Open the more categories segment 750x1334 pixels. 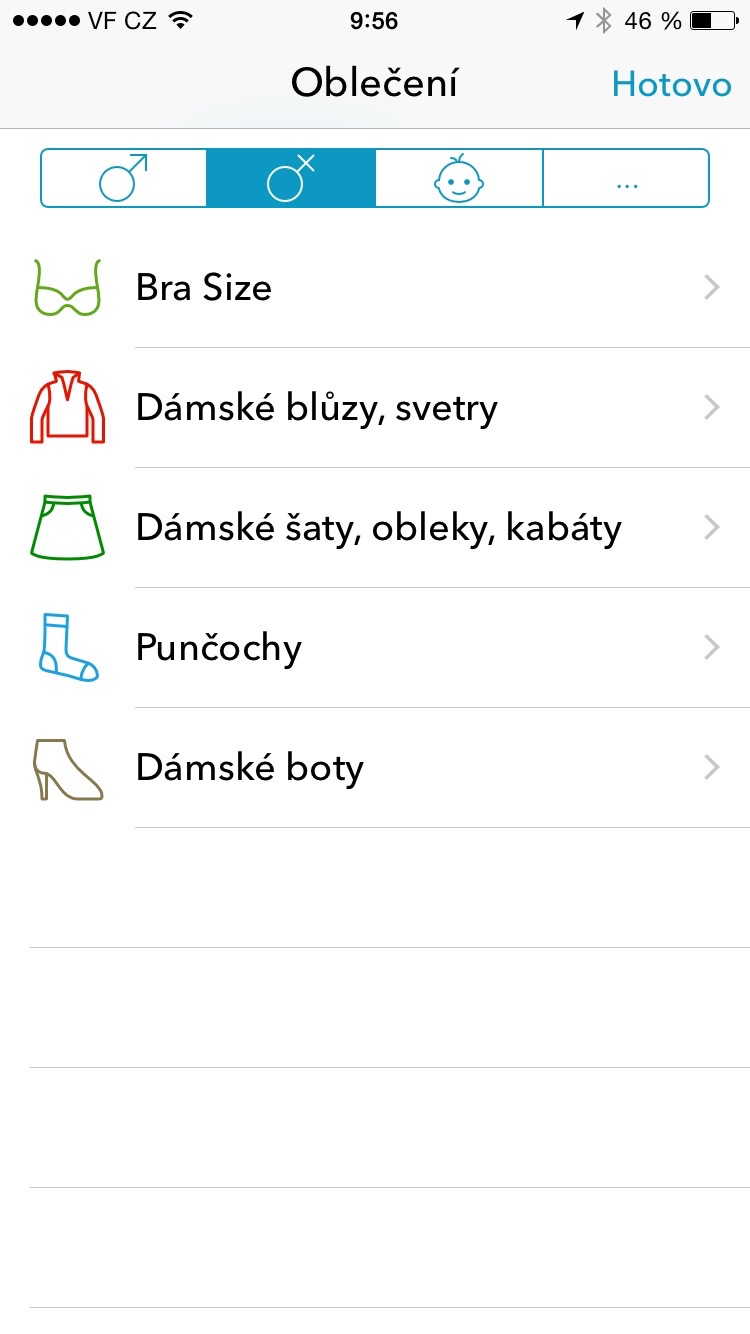tap(626, 178)
